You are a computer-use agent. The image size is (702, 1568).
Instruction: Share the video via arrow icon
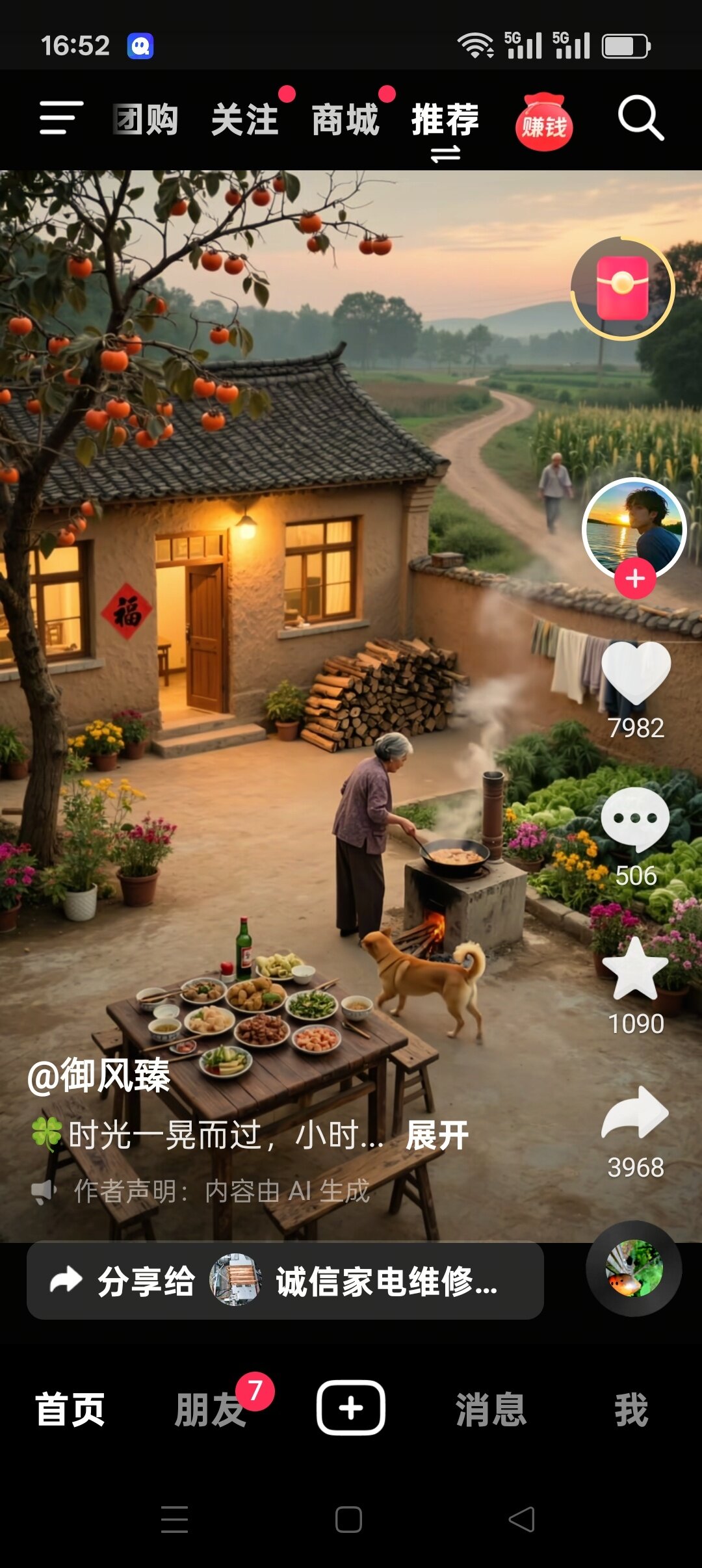click(x=635, y=1113)
